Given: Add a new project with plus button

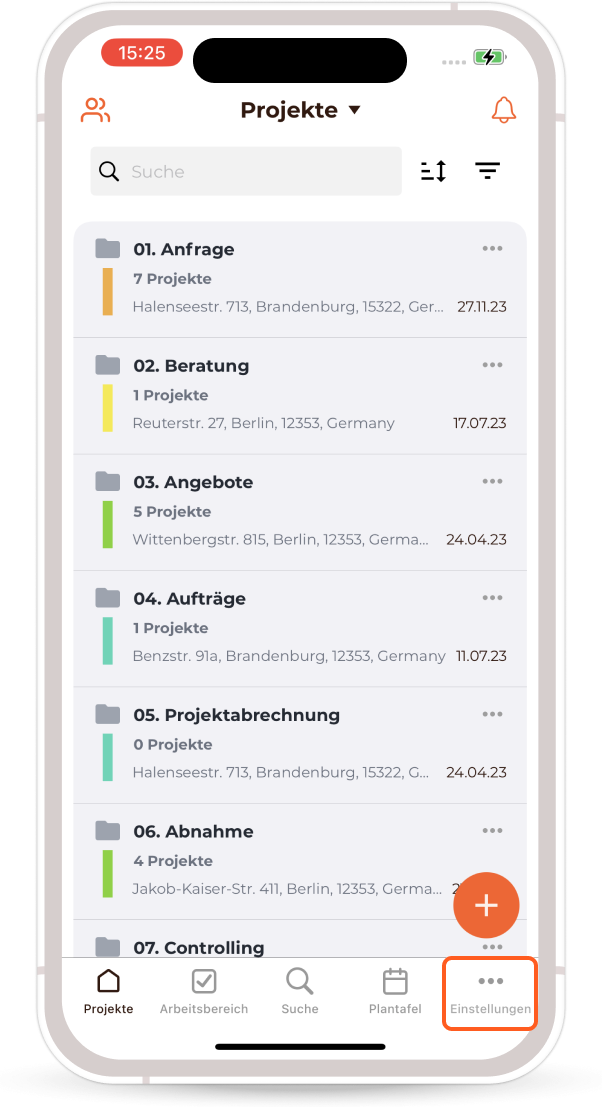Looking at the screenshot, I should tap(486, 905).
